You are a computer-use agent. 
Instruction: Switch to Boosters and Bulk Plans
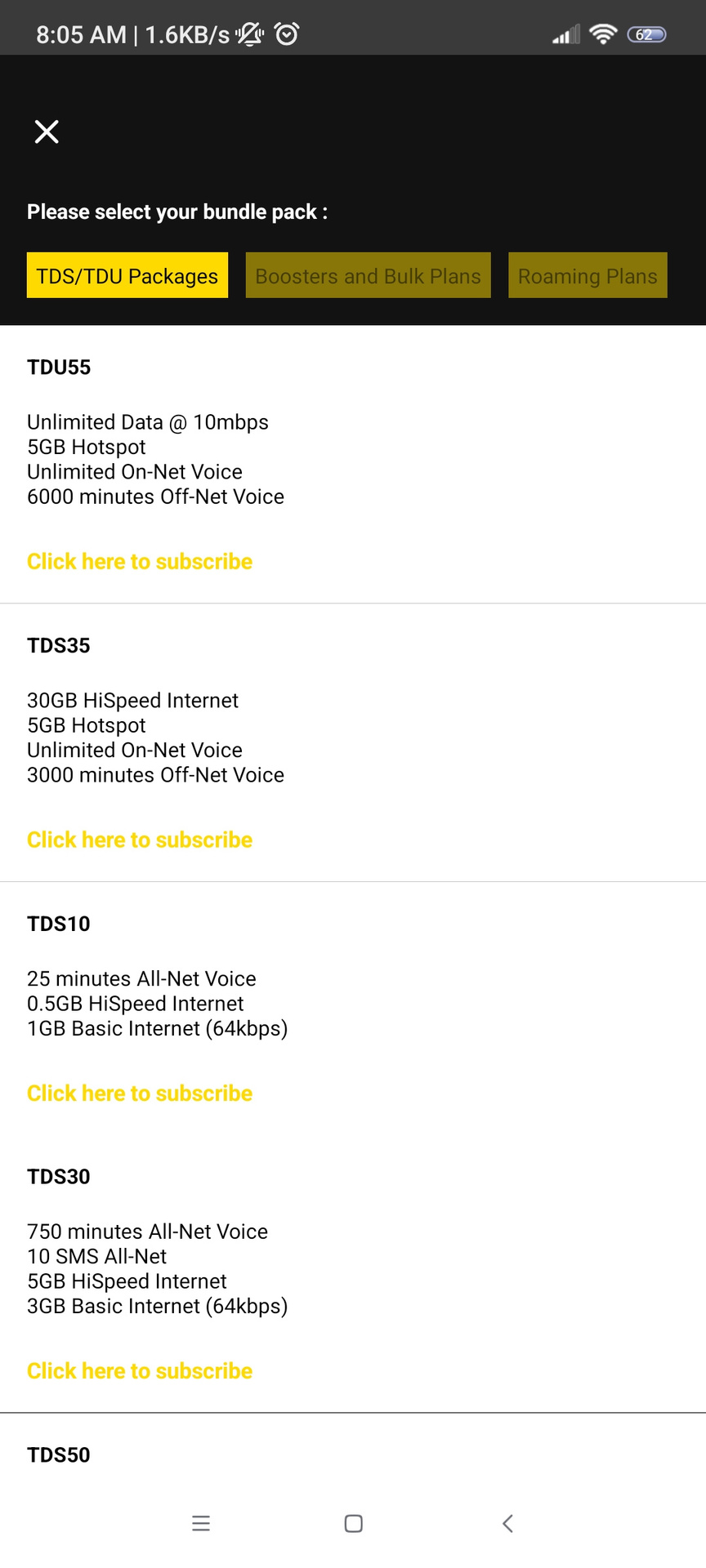click(x=368, y=275)
